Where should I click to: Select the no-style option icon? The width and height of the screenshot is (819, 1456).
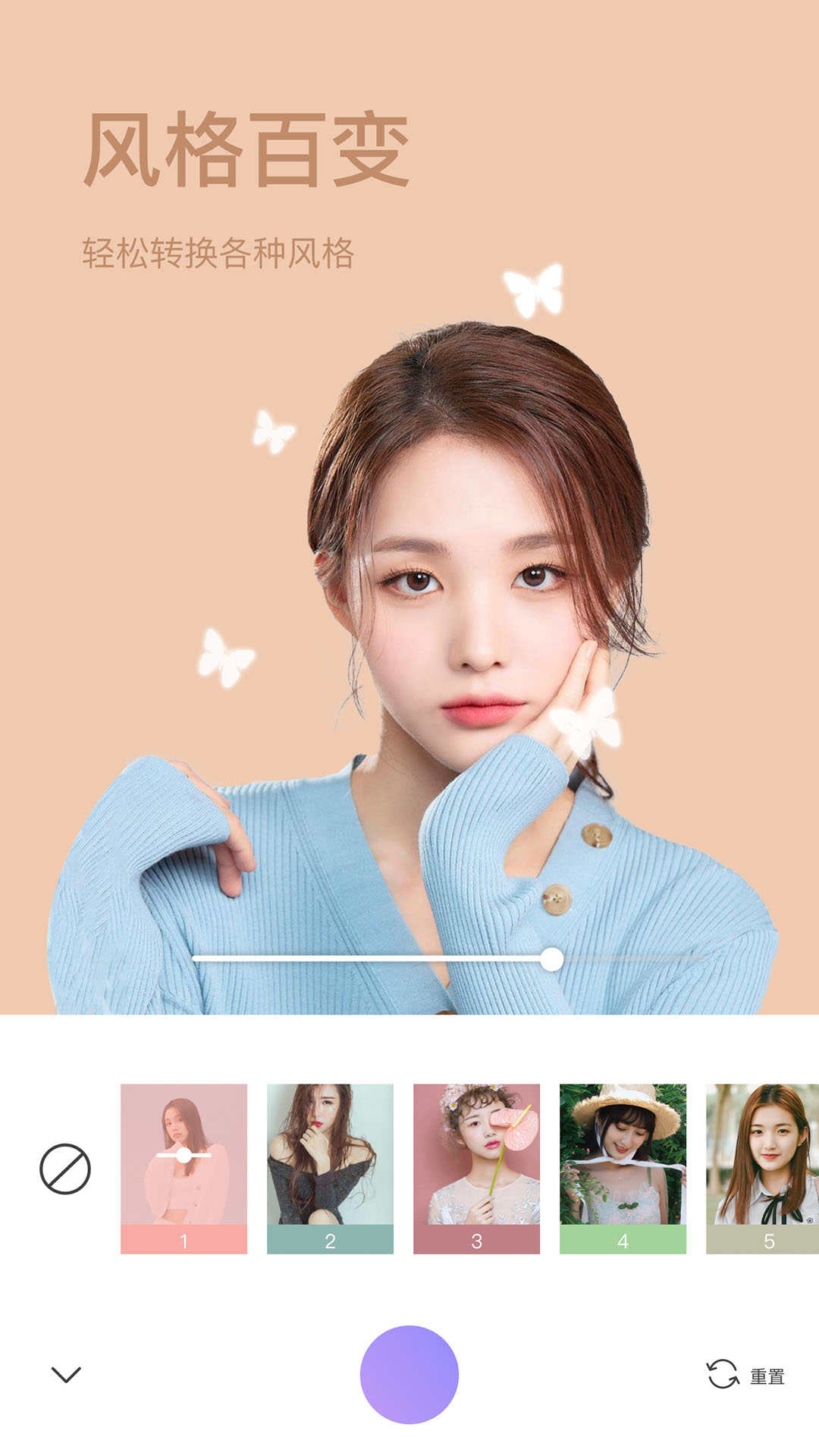[x=65, y=1169]
